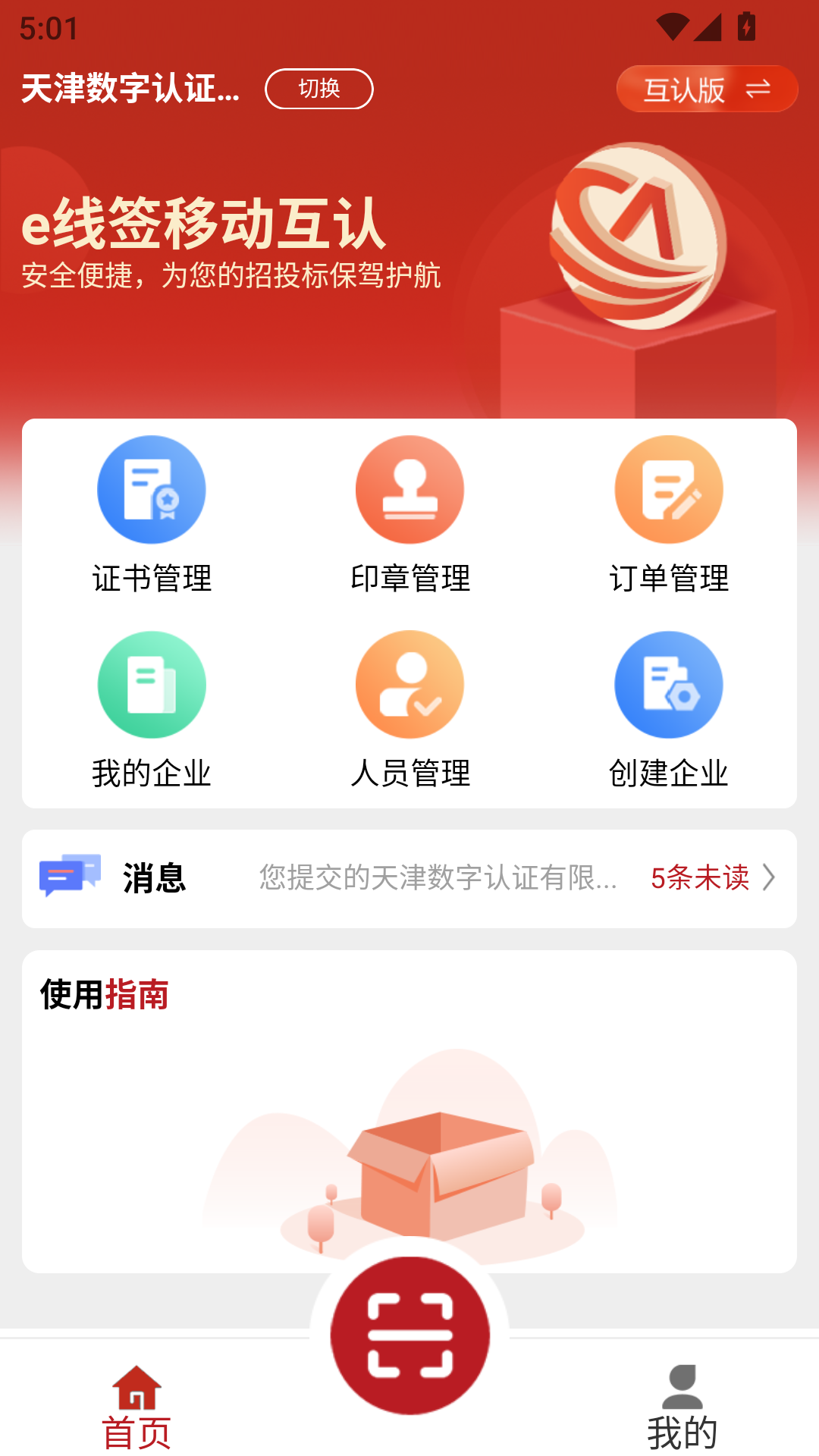Expand the truncated message preview text
Viewport: 819px width, 1456px height.
440,880
